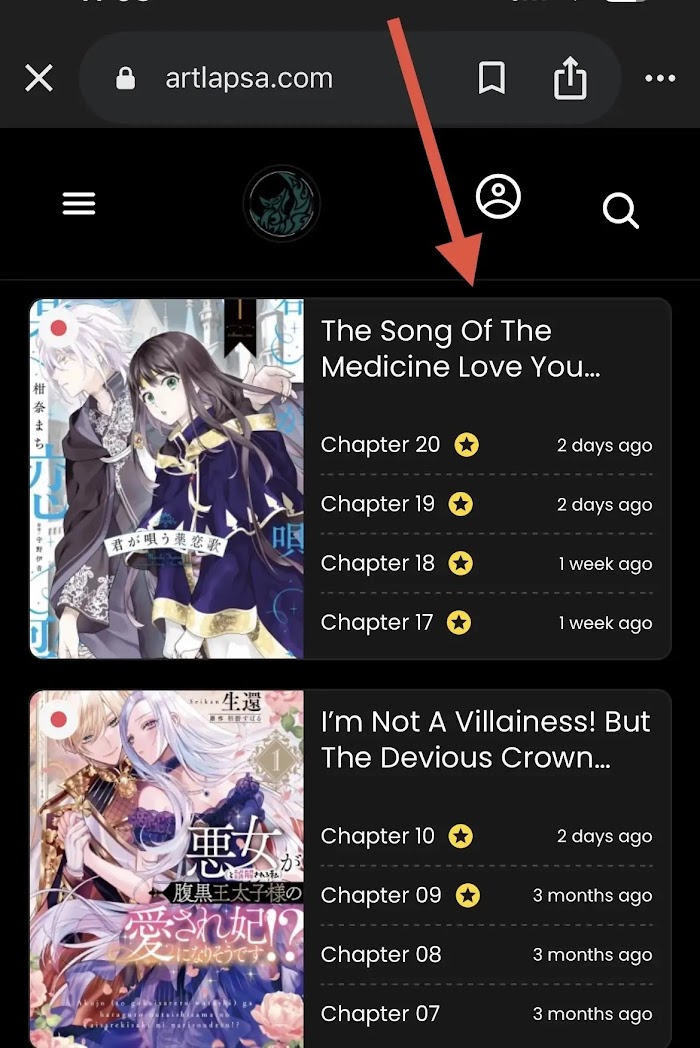
Task: Share this page
Action: pyautogui.click(x=569, y=78)
